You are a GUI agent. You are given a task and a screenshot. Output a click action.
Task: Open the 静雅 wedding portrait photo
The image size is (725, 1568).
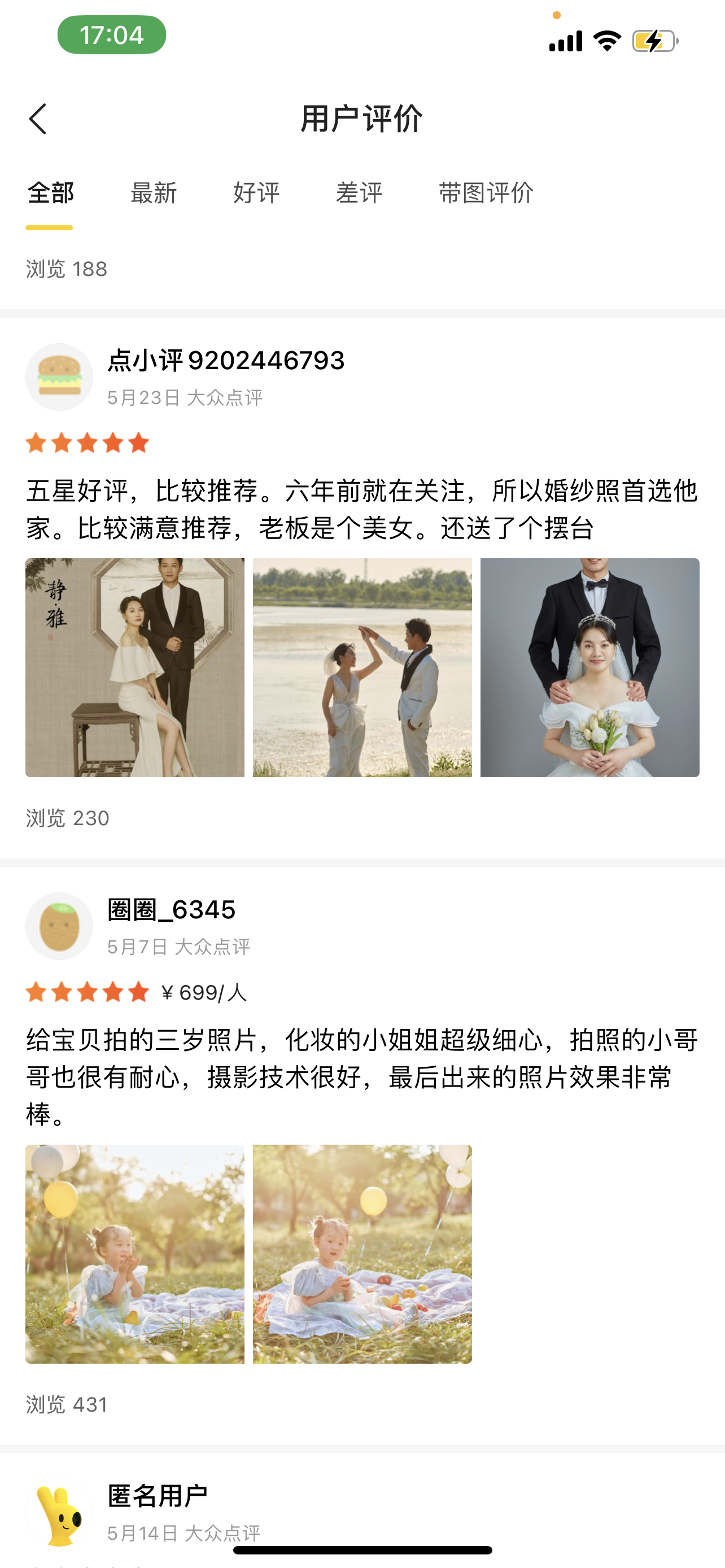point(134,668)
